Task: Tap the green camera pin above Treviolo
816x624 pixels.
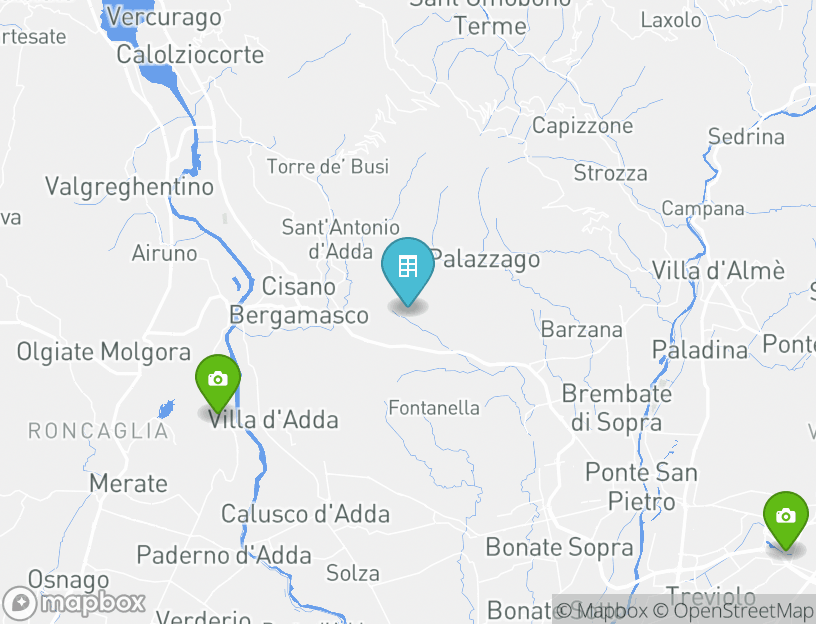Action: tap(786, 517)
